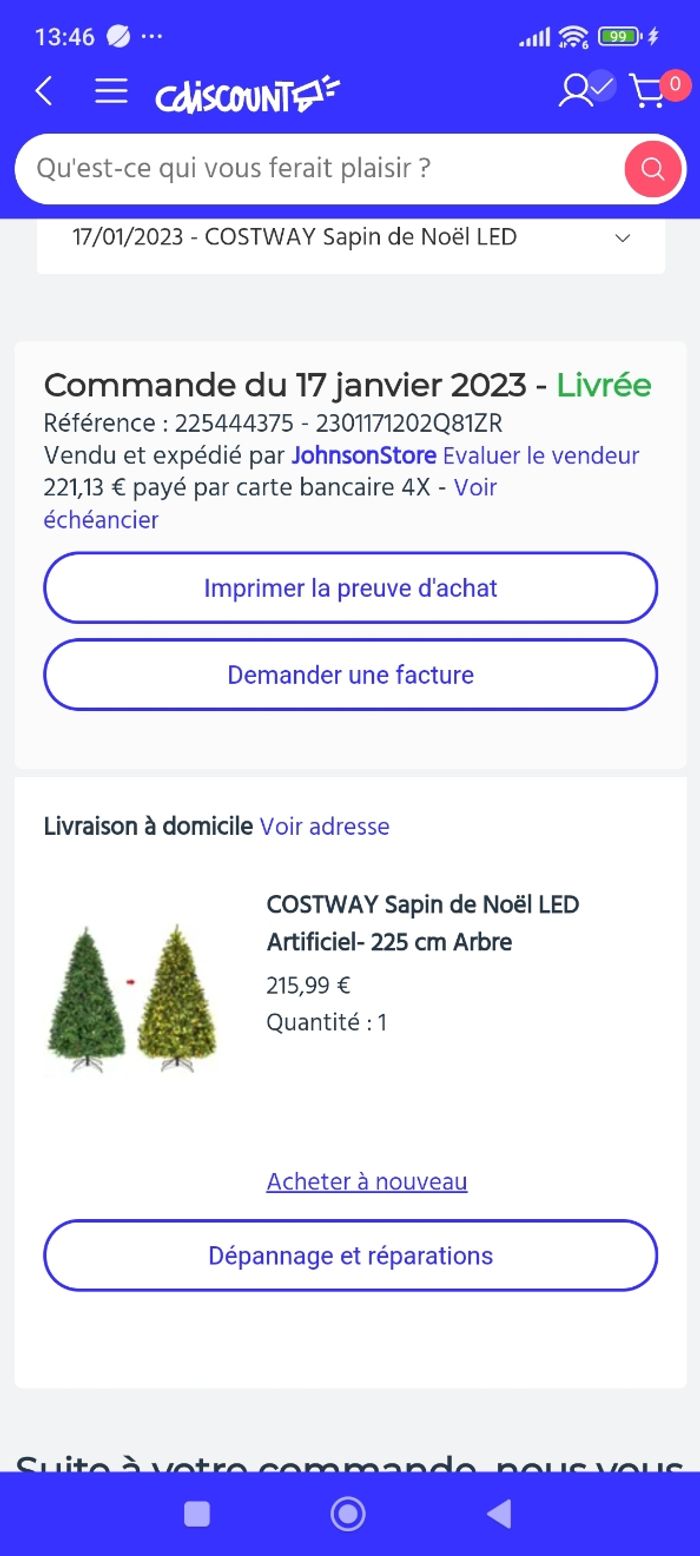
Task: Open the shopping cart
Action: (x=650, y=91)
